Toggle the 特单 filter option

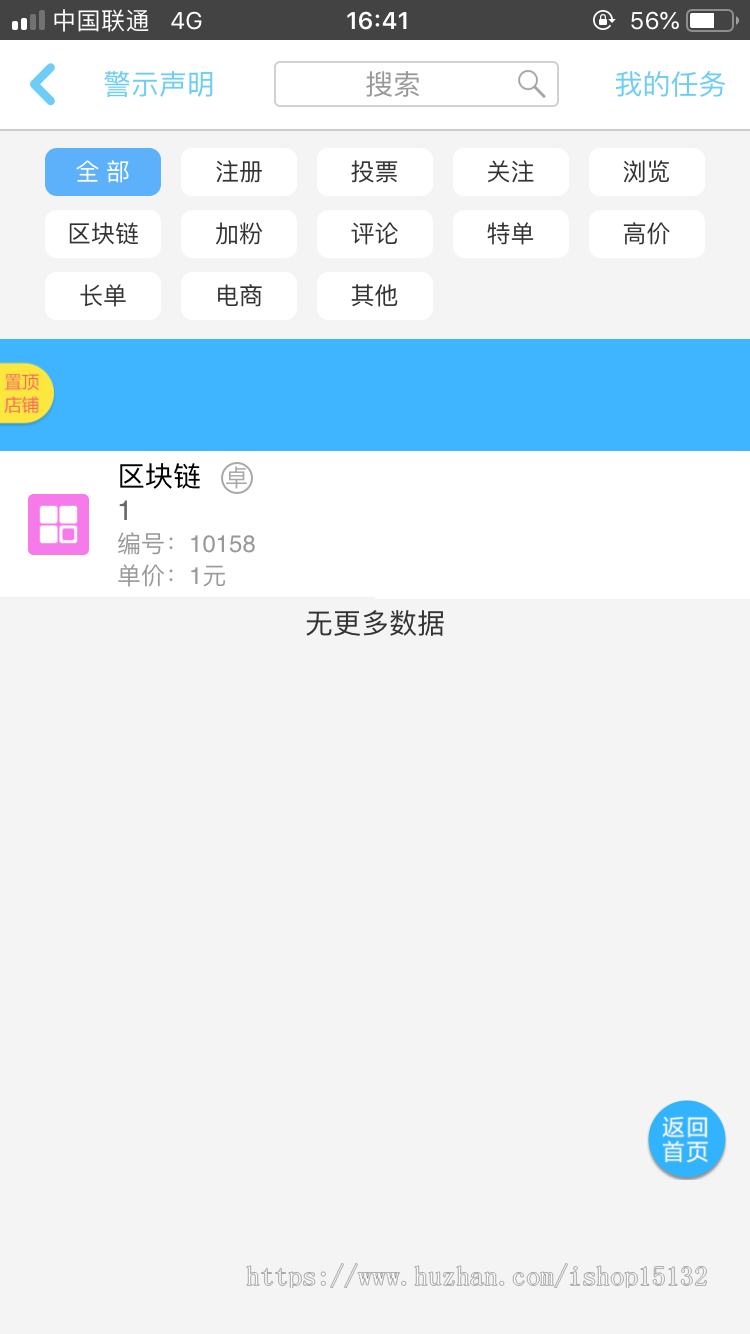coord(510,234)
